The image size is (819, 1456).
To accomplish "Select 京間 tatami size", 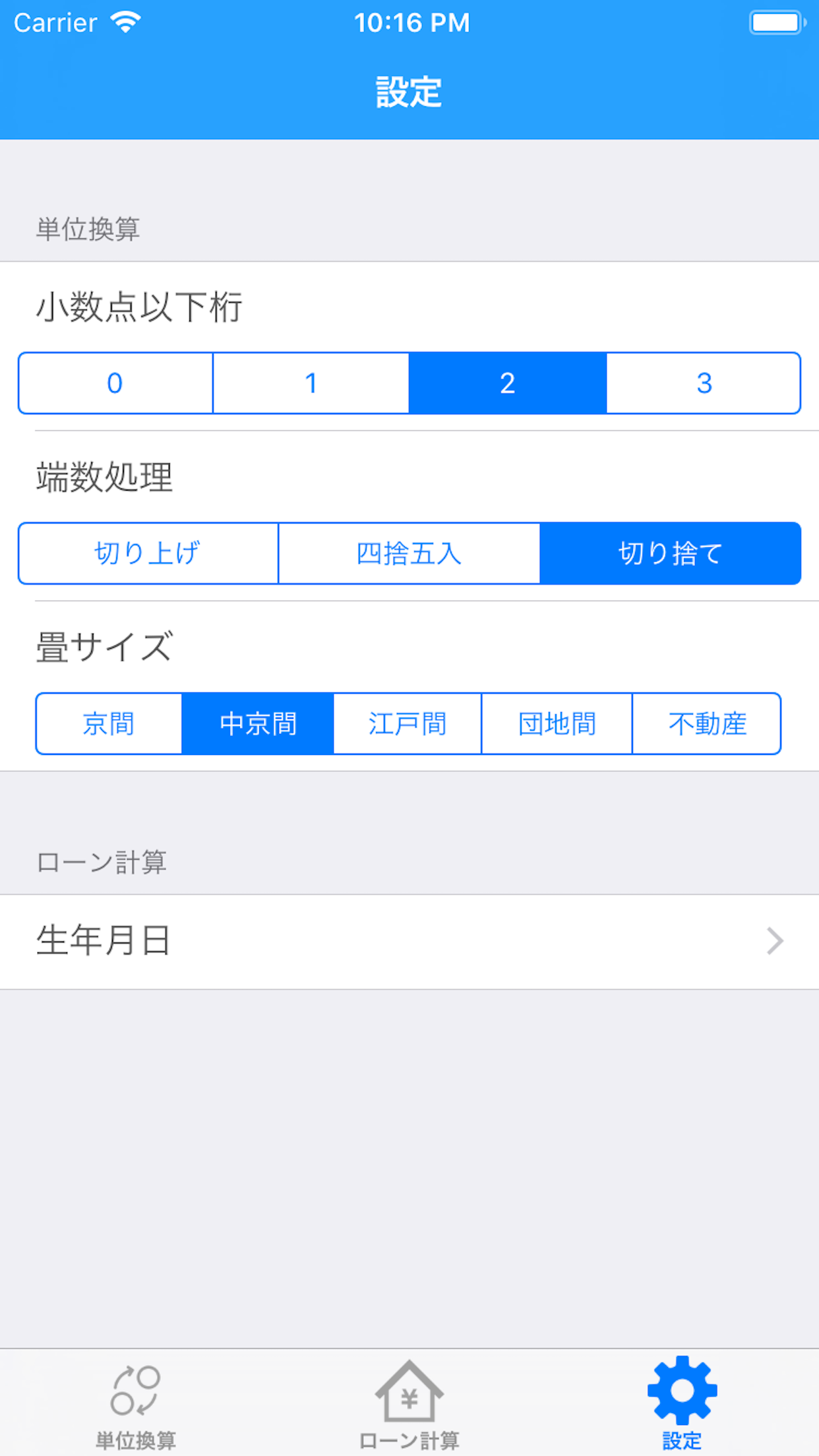I will [x=109, y=723].
